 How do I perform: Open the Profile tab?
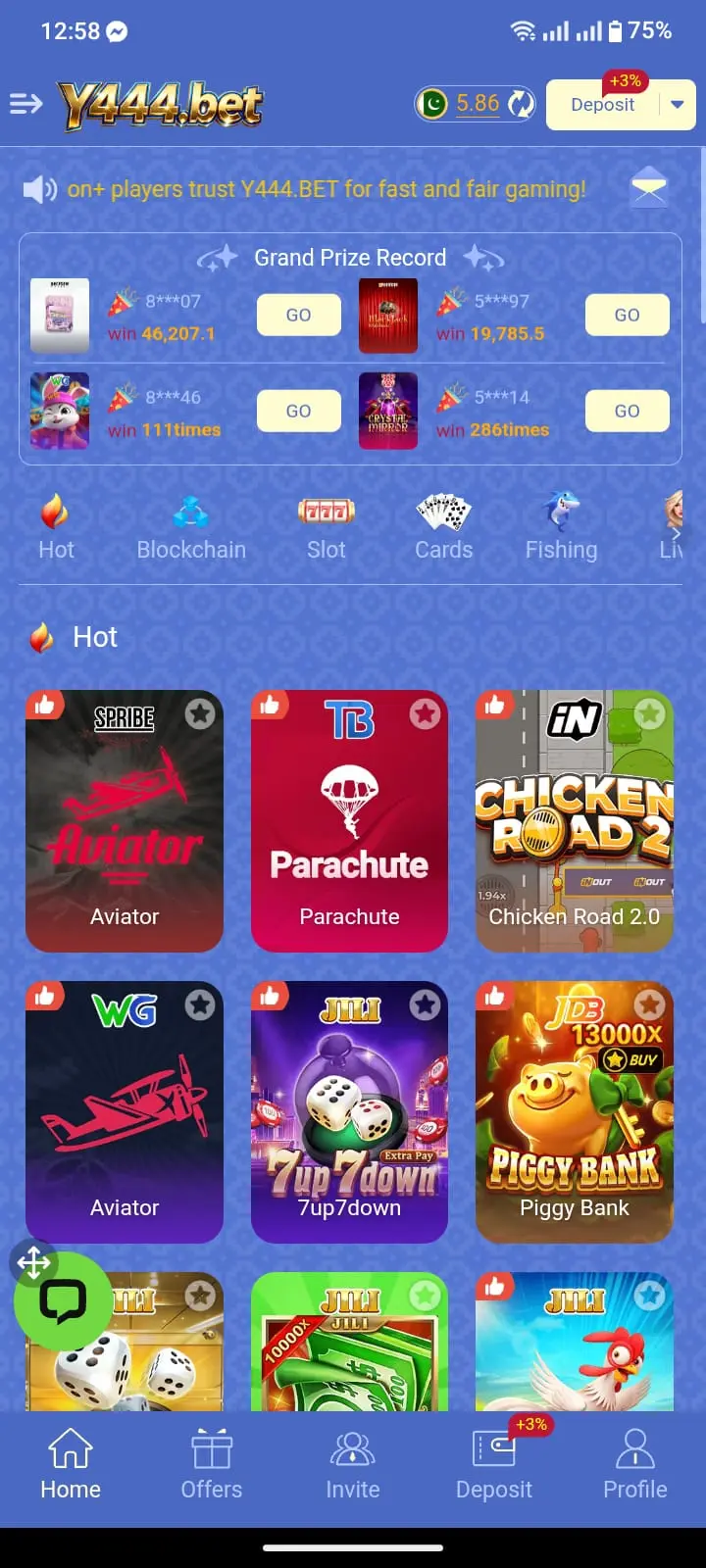(x=634, y=1464)
